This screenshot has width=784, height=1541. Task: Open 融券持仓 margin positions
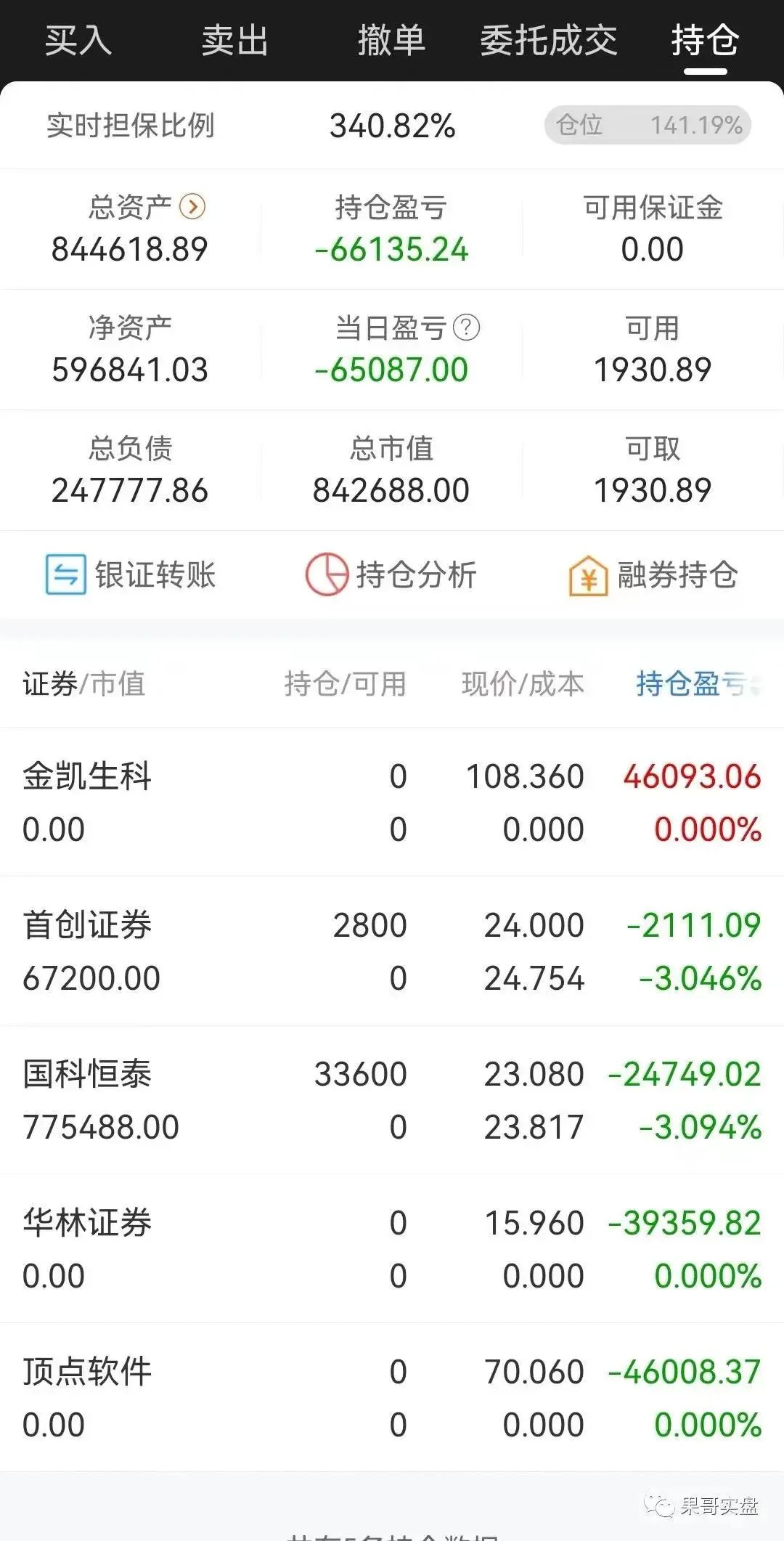653,574
